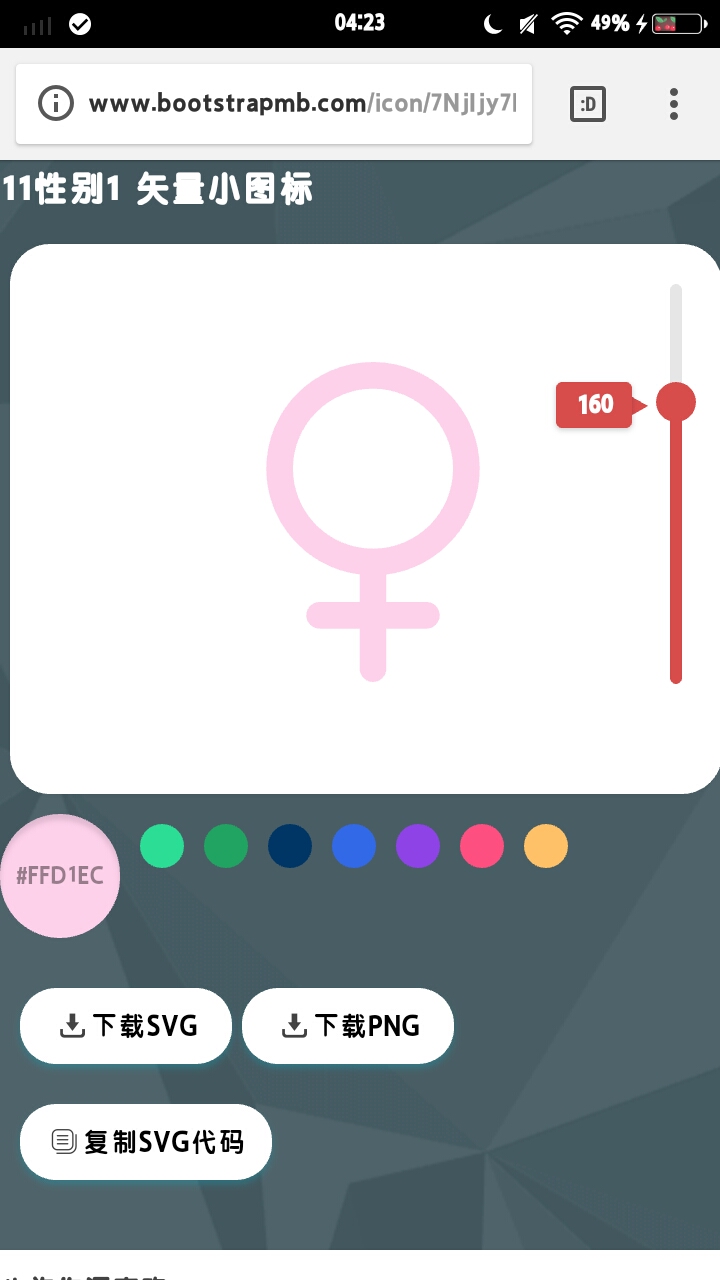Select the navy blue color swatch
The height and width of the screenshot is (1280, 720).
point(290,846)
